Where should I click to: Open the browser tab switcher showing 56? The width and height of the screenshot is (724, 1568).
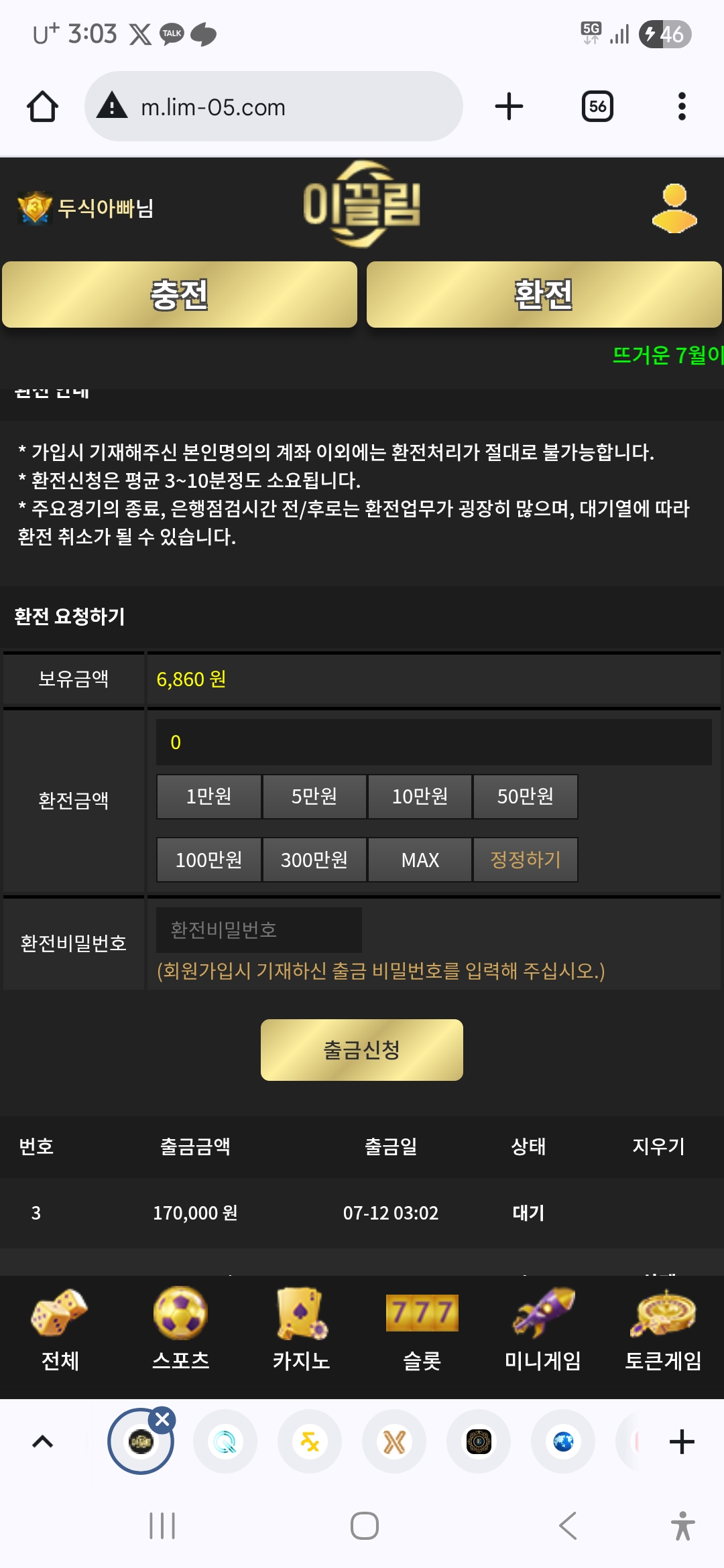pyautogui.click(x=597, y=107)
